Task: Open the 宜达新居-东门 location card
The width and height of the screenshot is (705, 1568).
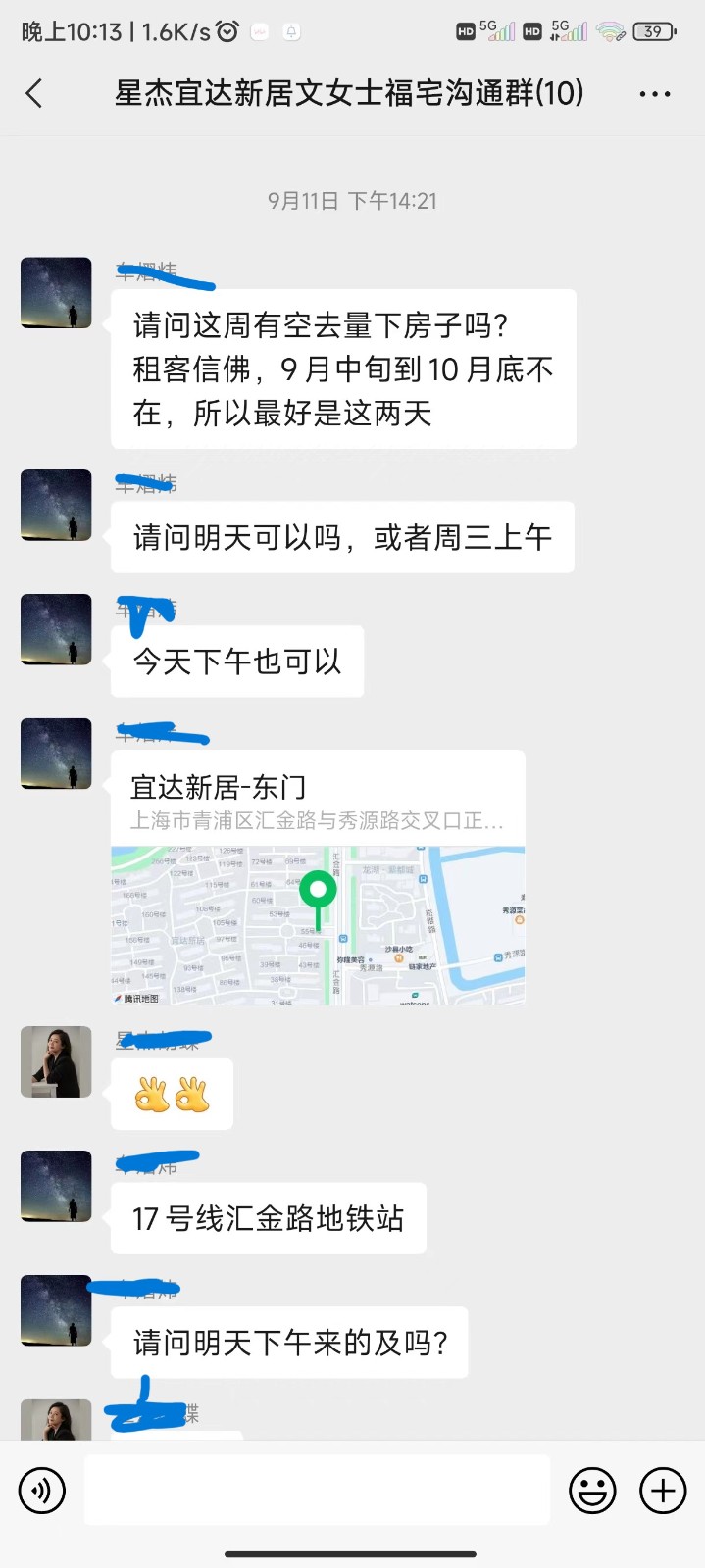Action: pos(318,877)
